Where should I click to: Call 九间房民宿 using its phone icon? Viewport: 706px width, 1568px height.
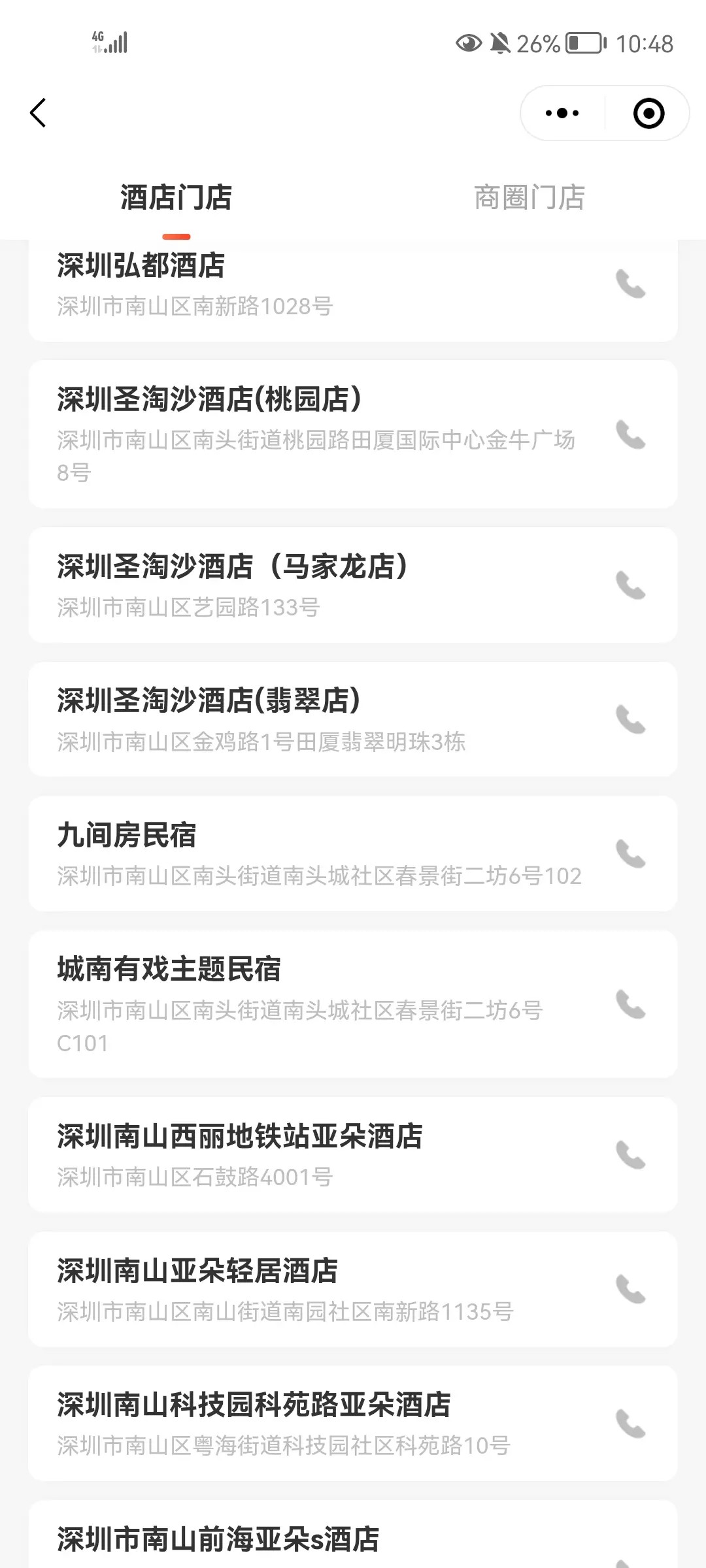click(631, 854)
